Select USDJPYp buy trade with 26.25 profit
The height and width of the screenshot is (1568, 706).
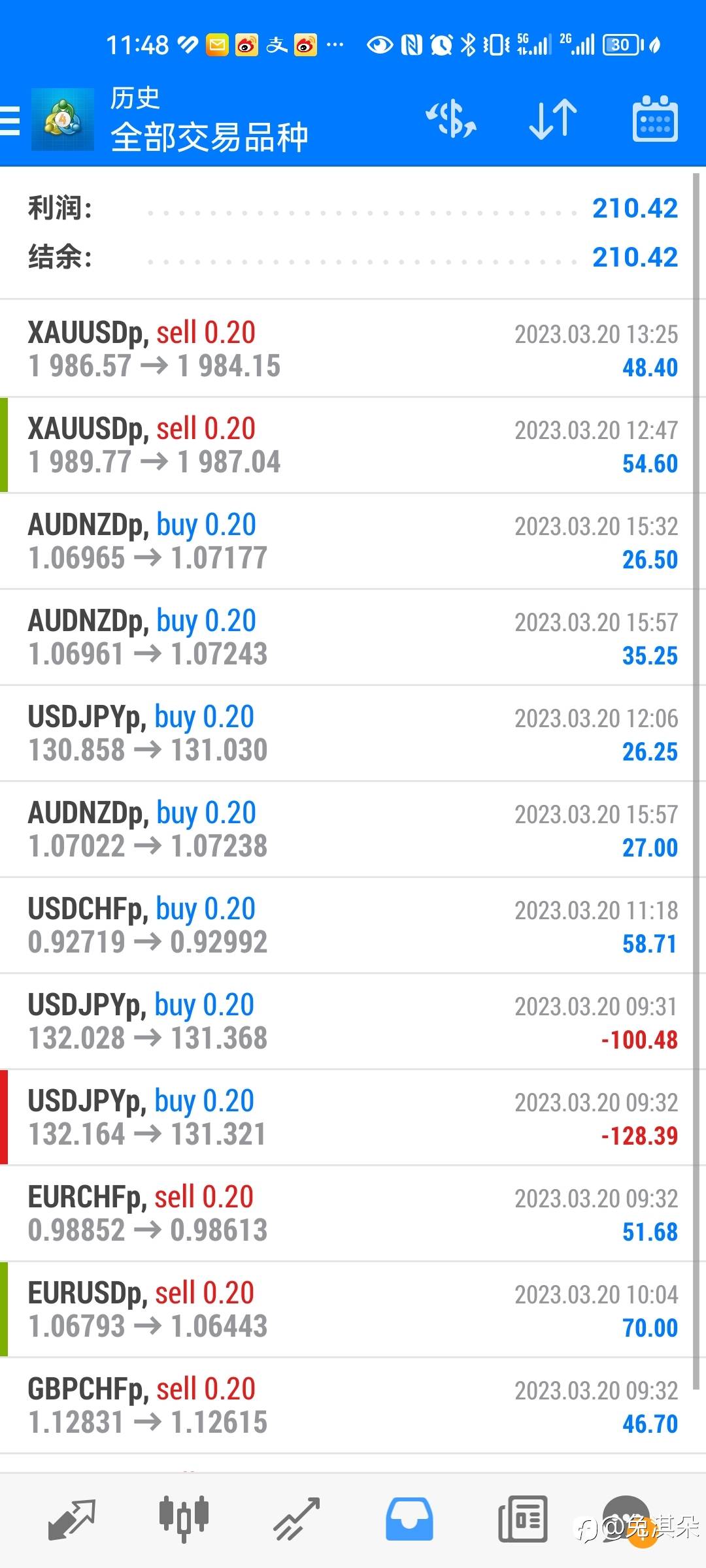coord(353,733)
